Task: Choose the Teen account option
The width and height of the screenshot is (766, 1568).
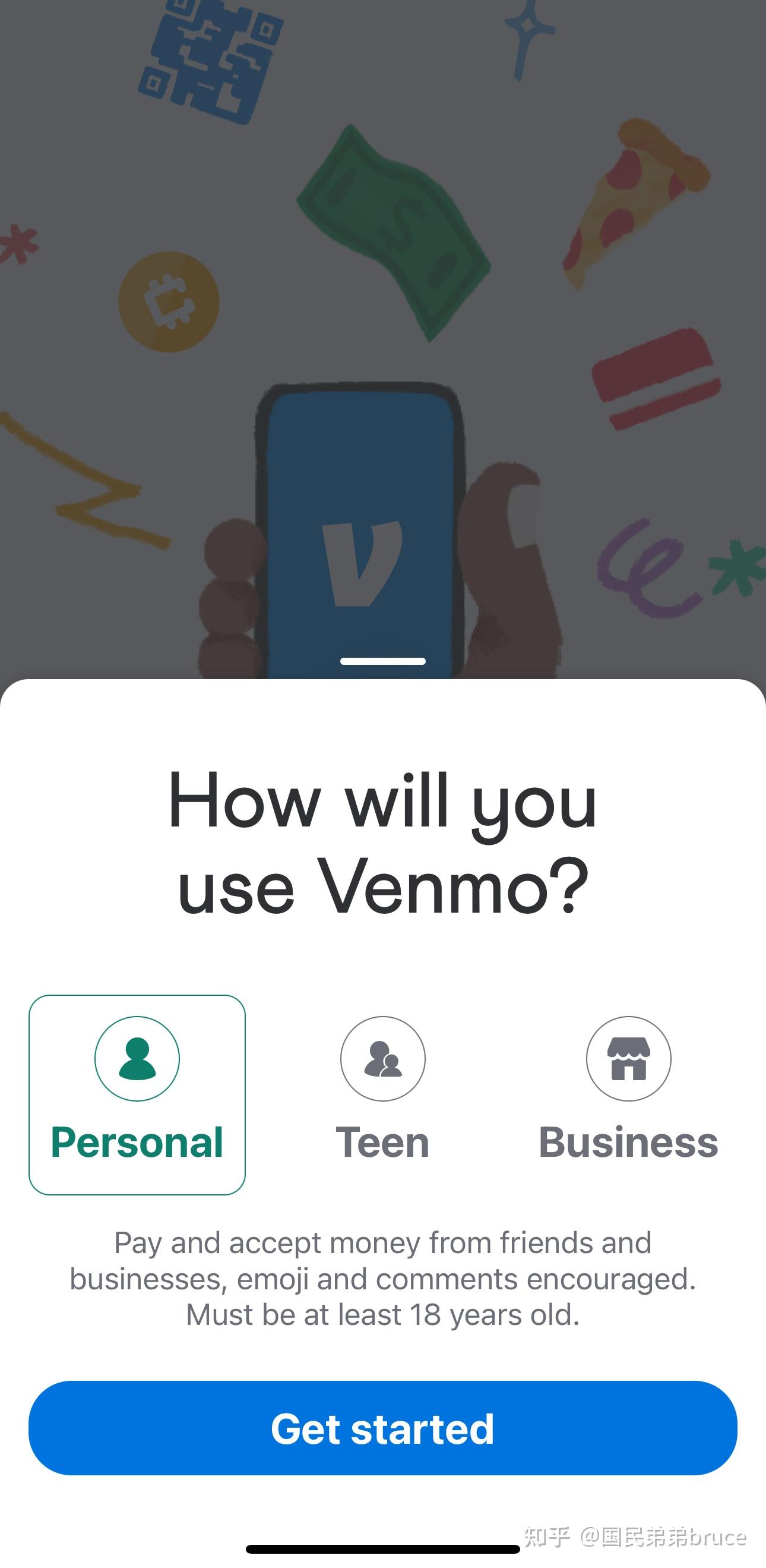Action: pos(382,1094)
